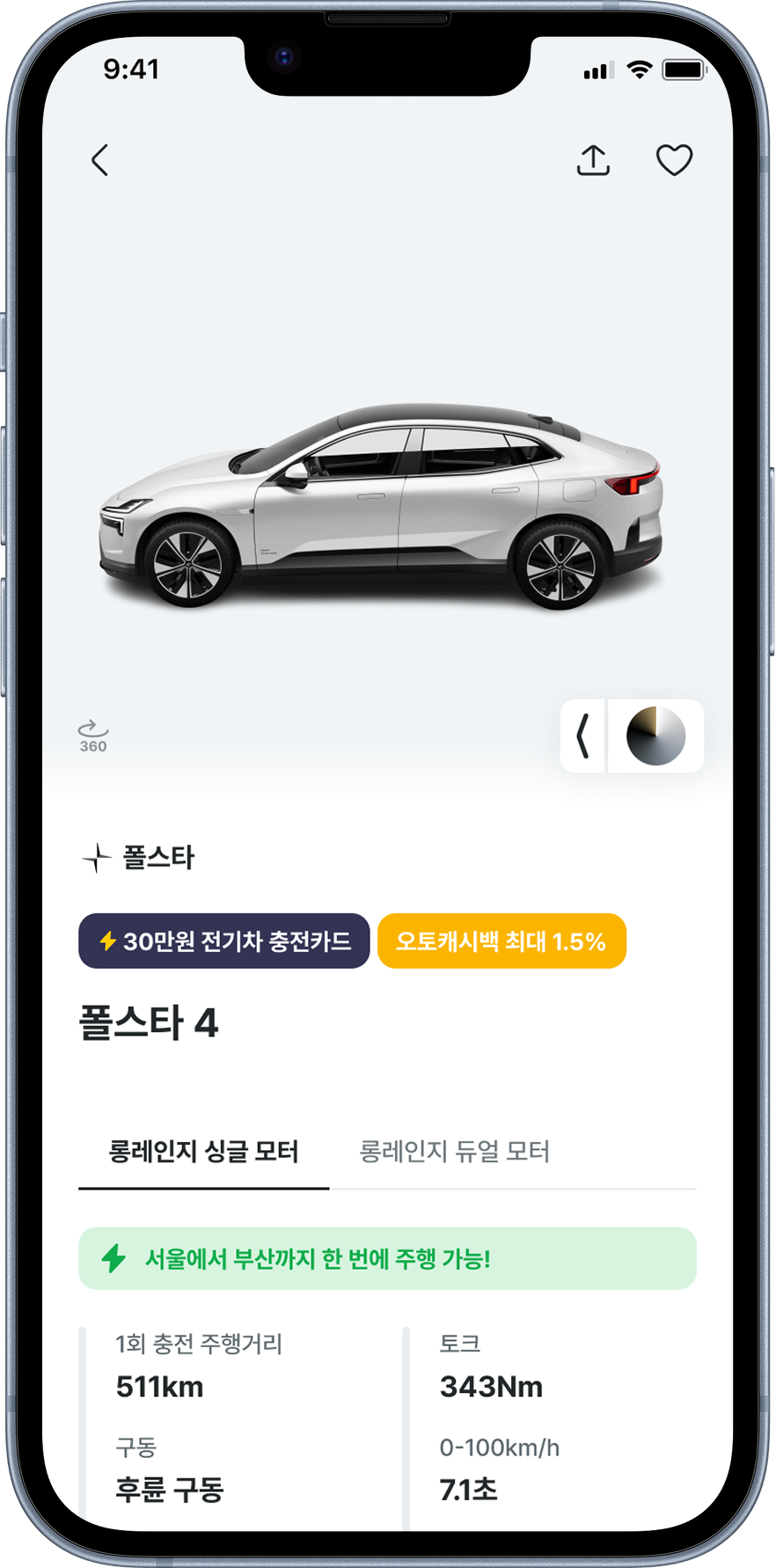The width and height of the screenshot is (776, 1568).
Task: Switch to 롱레인지 듀얼 모터 tab
Action: click(x=454, y=1151)
